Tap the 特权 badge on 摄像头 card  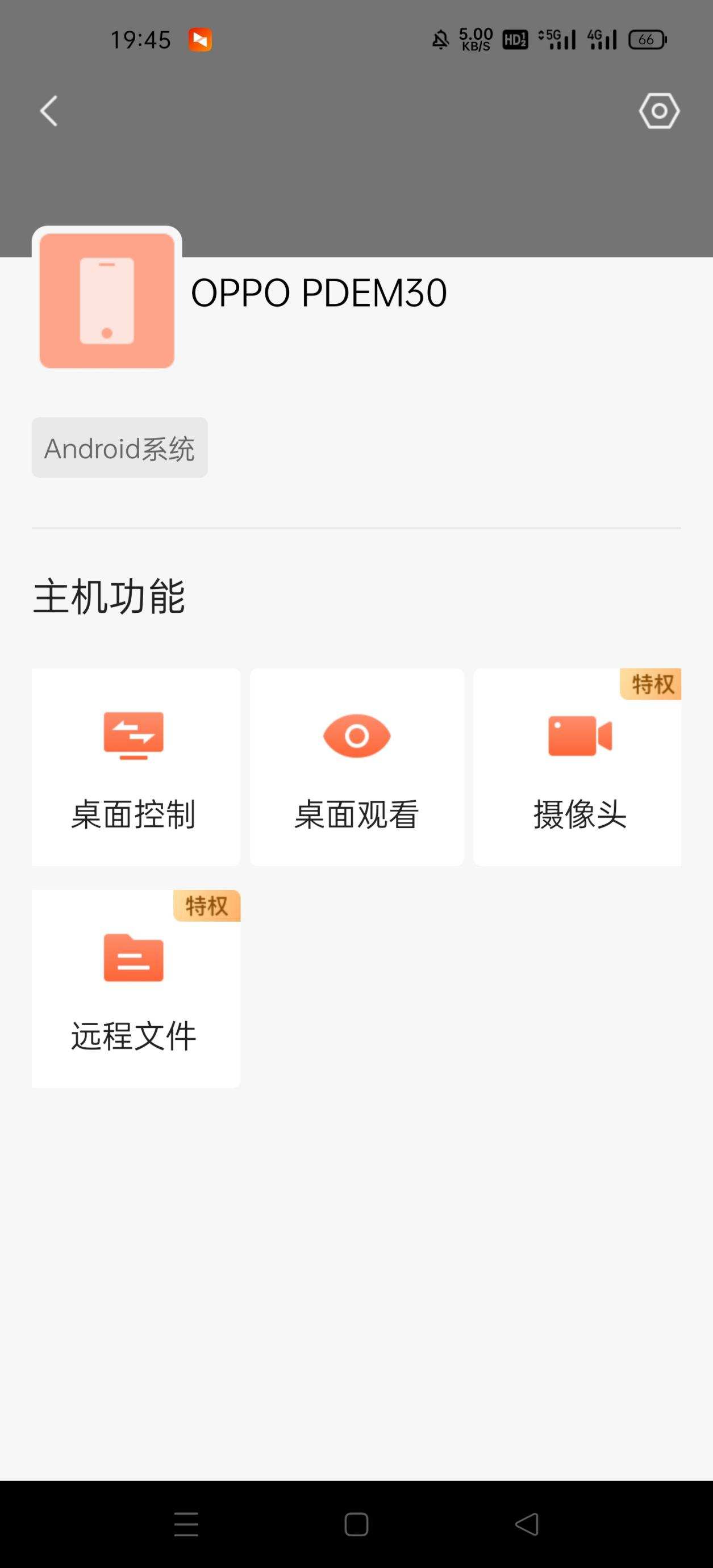(651, 684)
